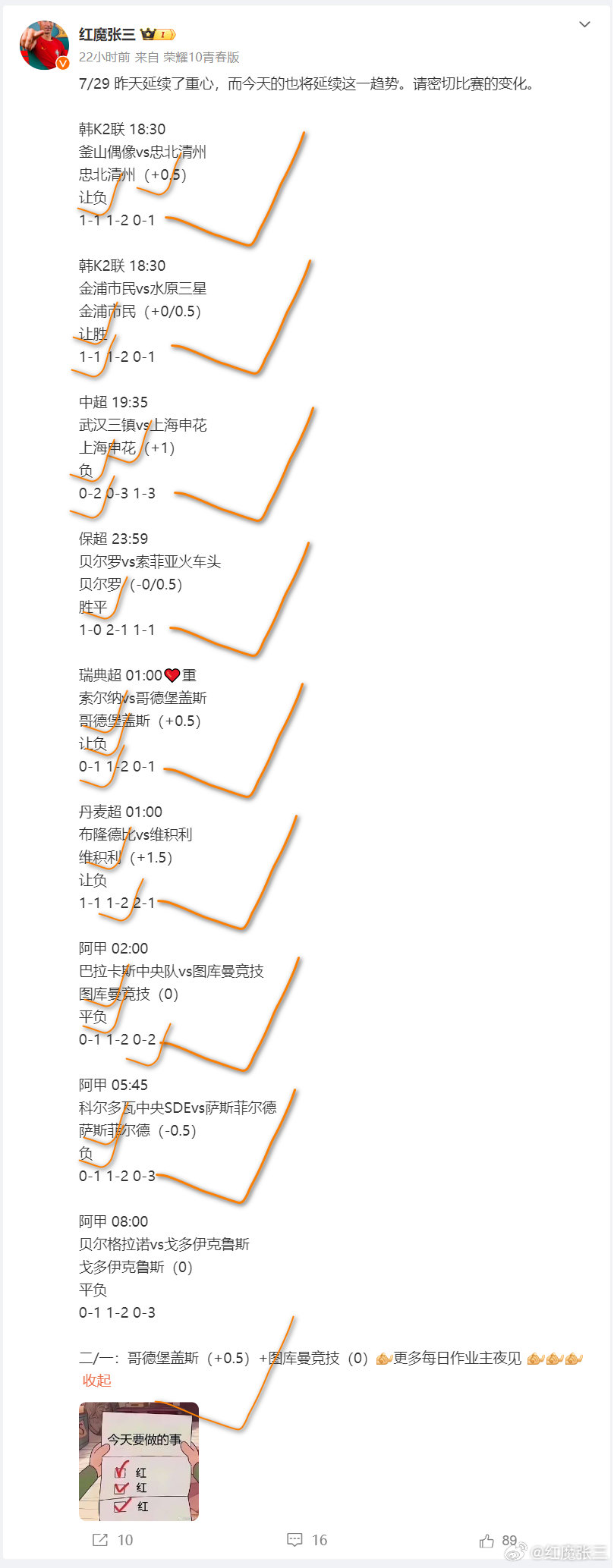Click the yellow level badge next to the crown

162,33
